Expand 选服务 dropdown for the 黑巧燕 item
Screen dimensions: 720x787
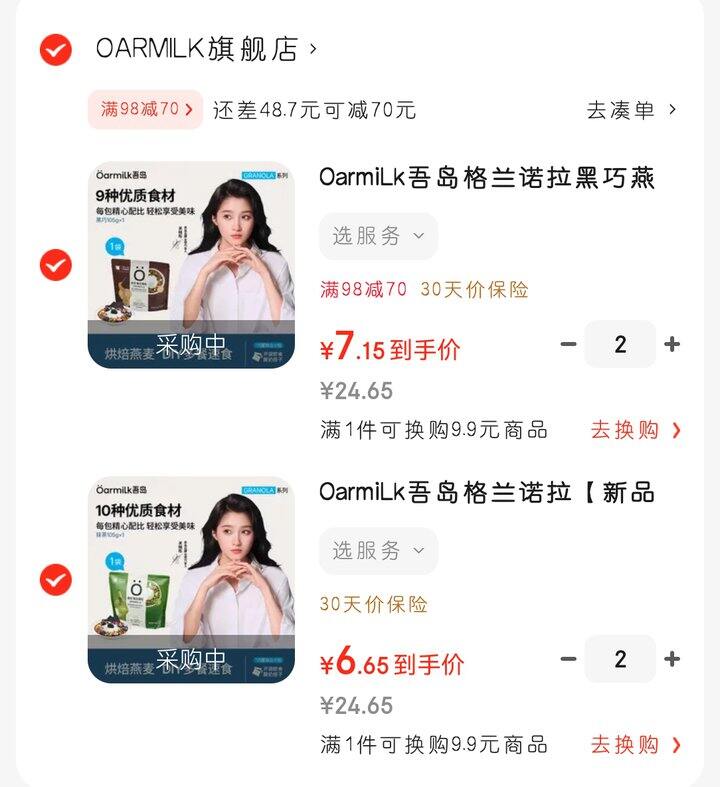click(378, 236)
